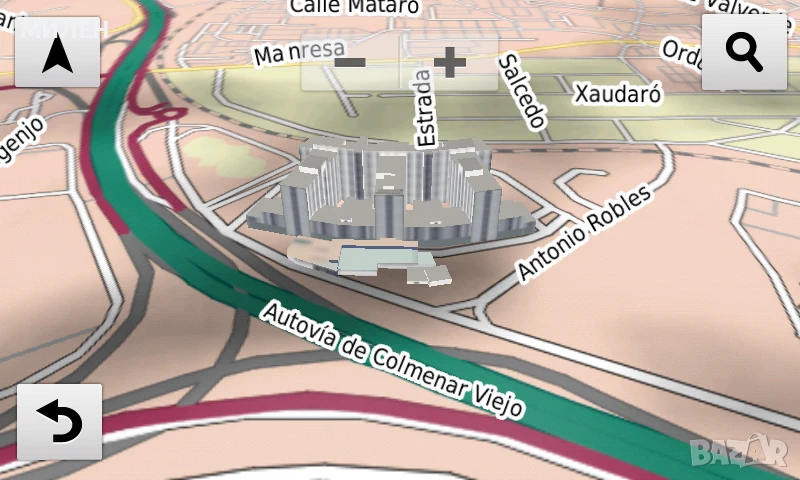The image size is (800, 480).
Task: Go back using the return arrow button
Action: tap(59, 422)
